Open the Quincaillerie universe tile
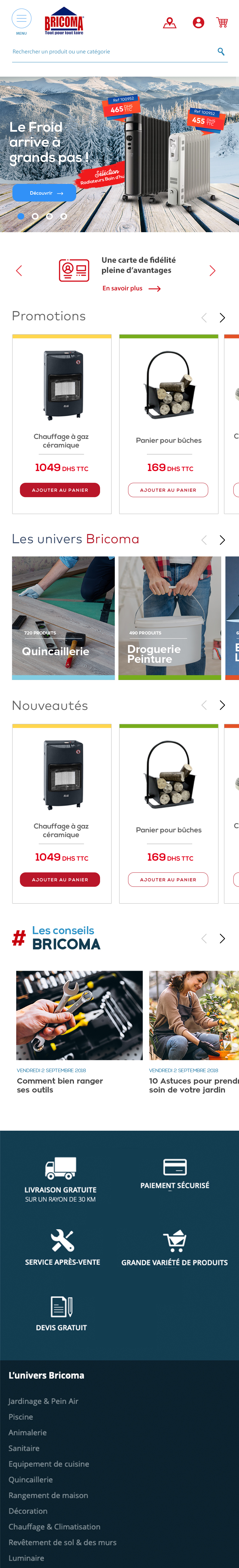Image resolution: width=239 pixels, height=1568 pixels. point(63,617)
